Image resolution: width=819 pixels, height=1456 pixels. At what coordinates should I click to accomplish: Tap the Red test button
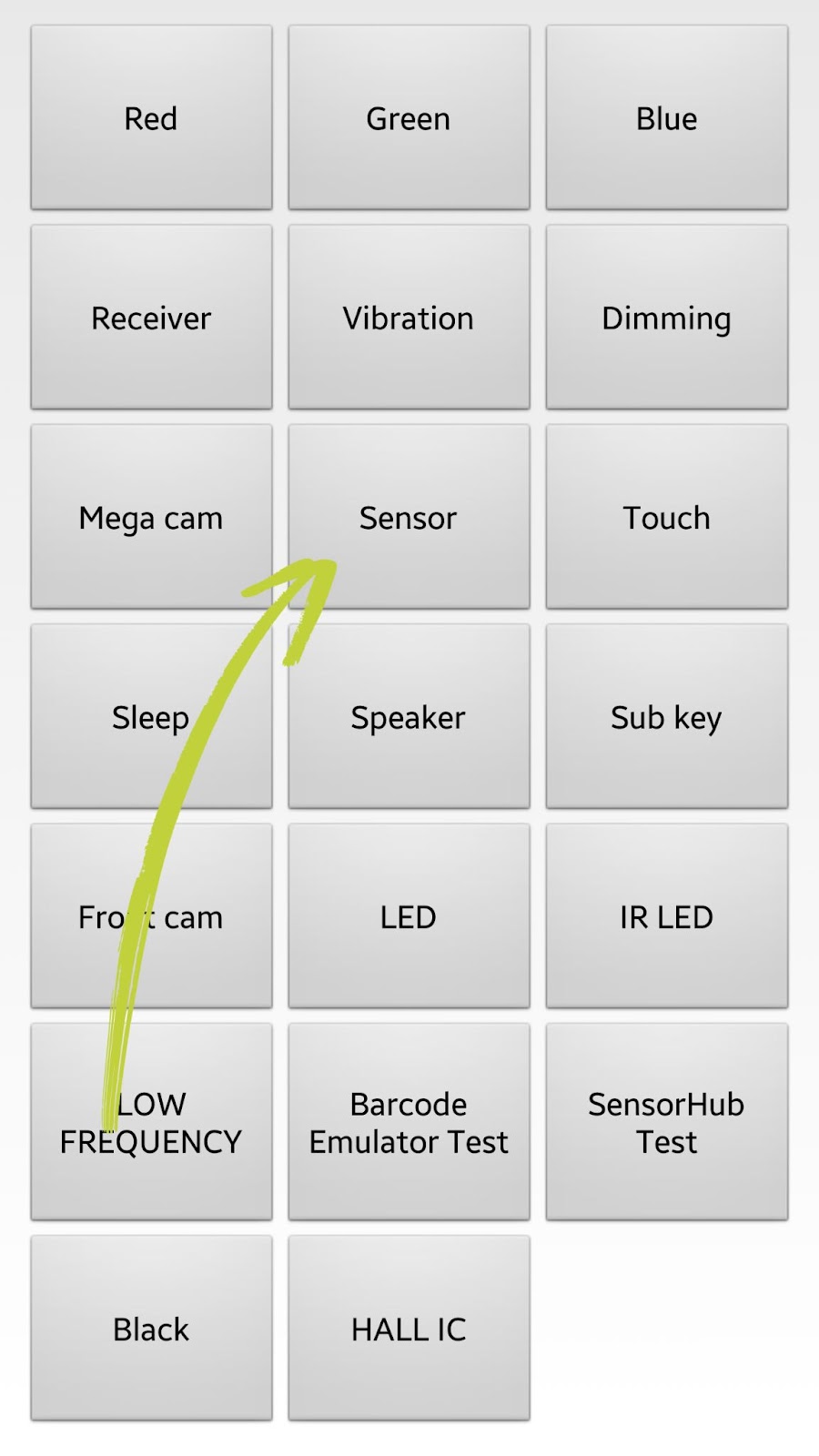(x=151, y=118)
